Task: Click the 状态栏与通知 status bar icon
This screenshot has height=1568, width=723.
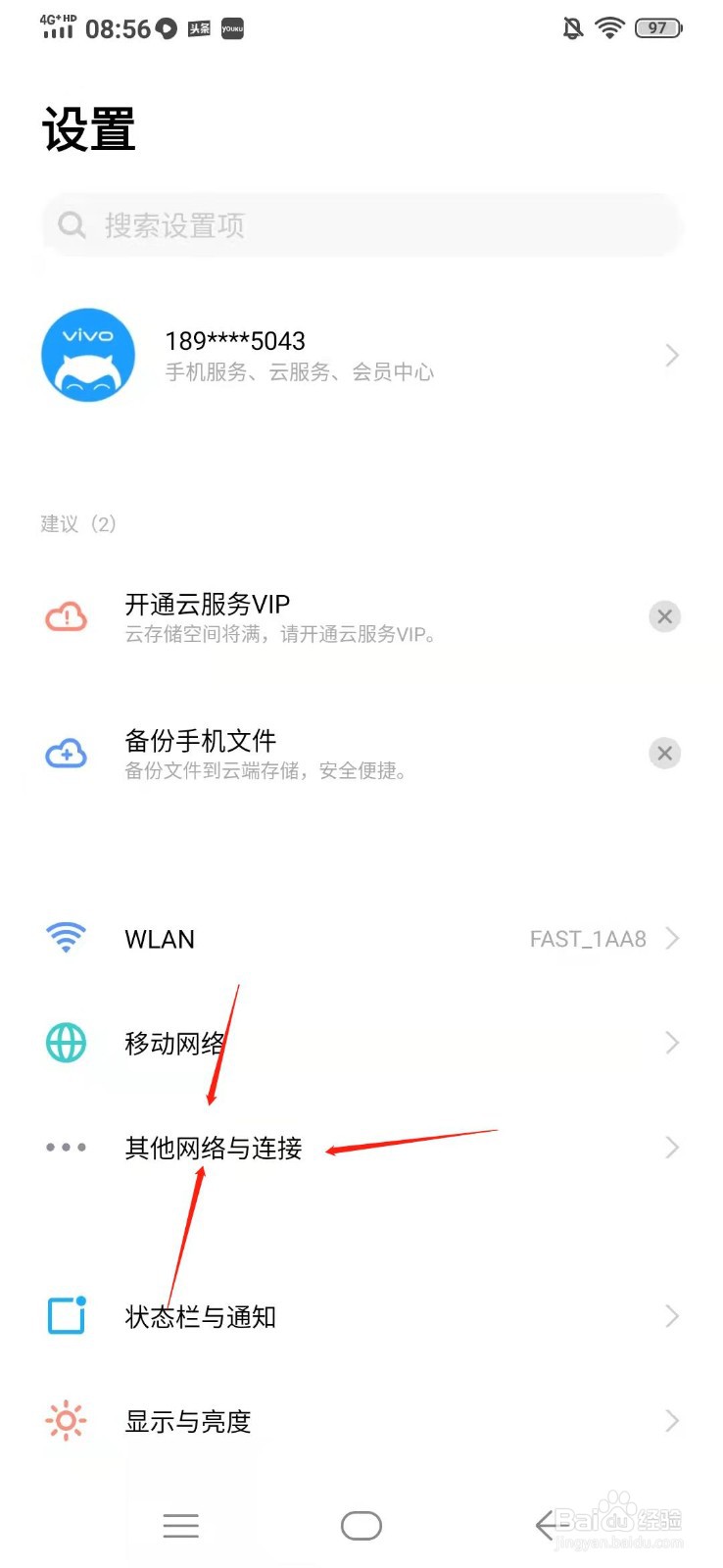Action: pyautogui.click(x=65, y=1317)
